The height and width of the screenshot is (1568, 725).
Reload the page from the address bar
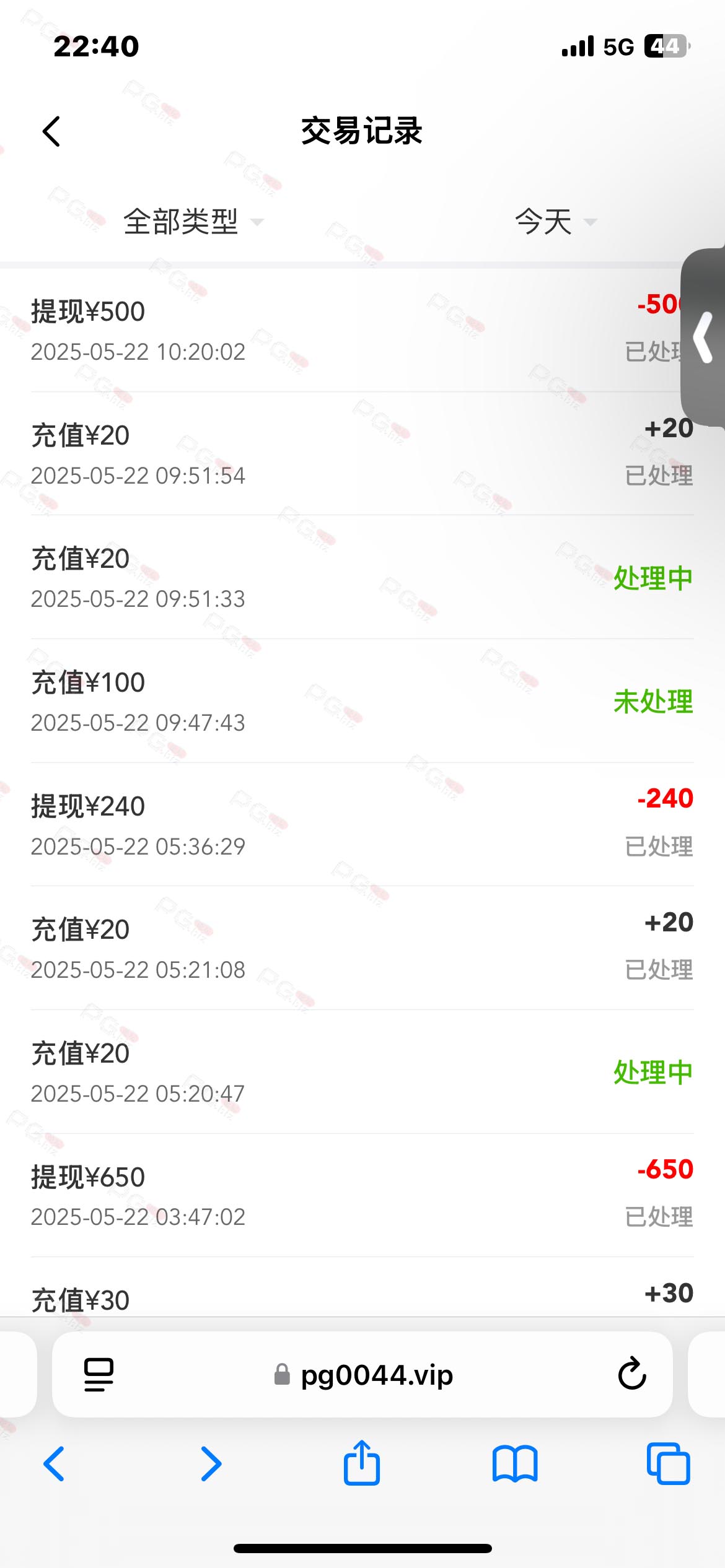[632, 1374]
